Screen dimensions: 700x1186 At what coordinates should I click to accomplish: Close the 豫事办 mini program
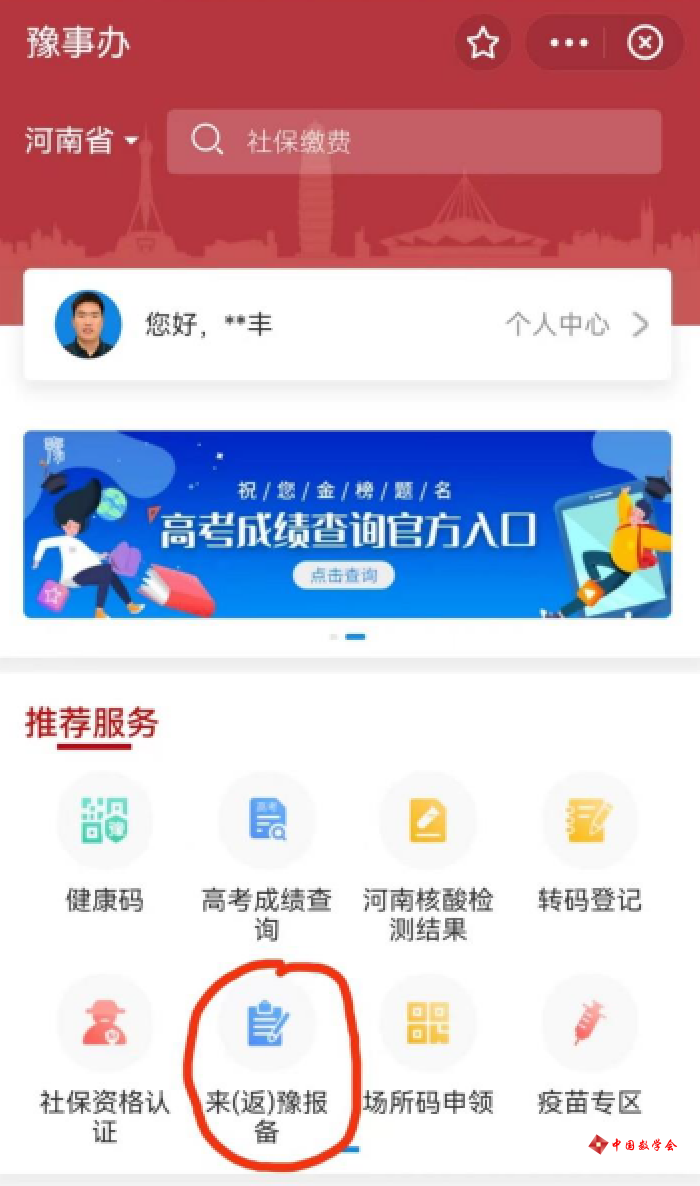click(x=645, y=43)
